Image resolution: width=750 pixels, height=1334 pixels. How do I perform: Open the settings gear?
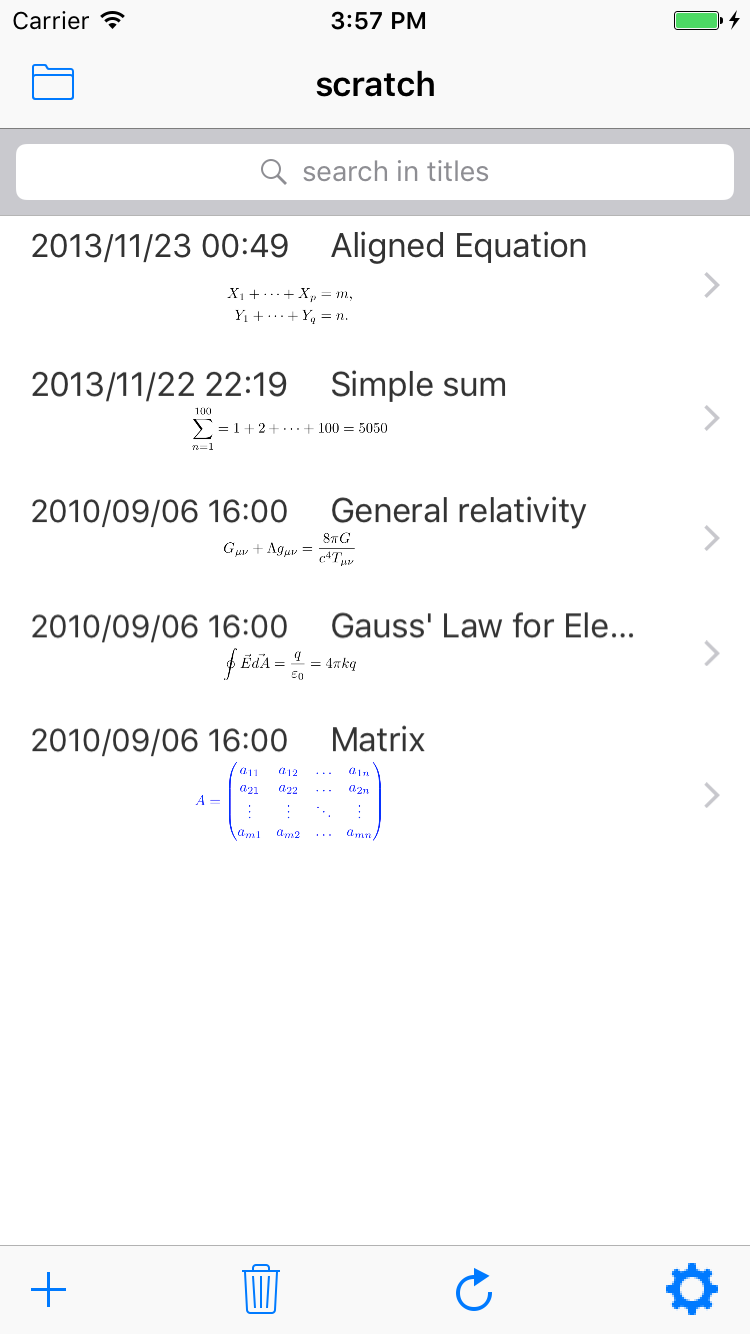691,1290
